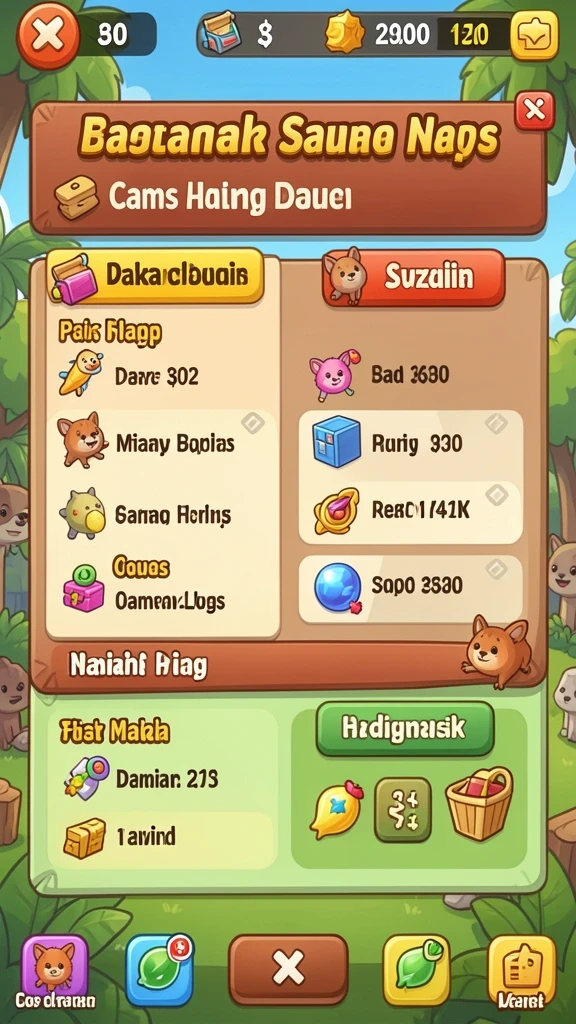Tap the yellow leaf button in bottom bar
The image size is (576, 1024).
click(416, 970)
